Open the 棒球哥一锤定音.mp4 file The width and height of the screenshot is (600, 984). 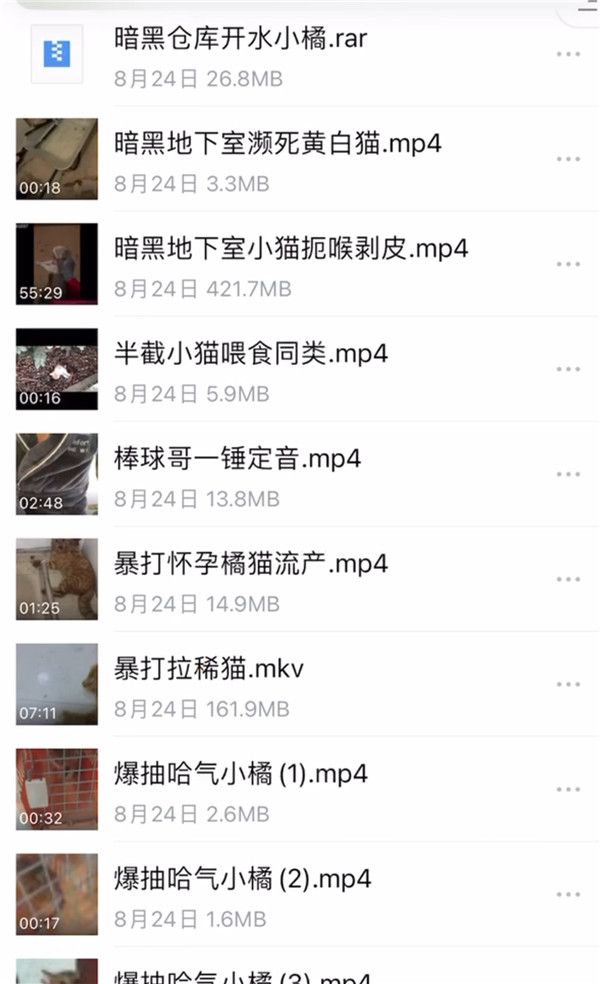click(238, 459)
